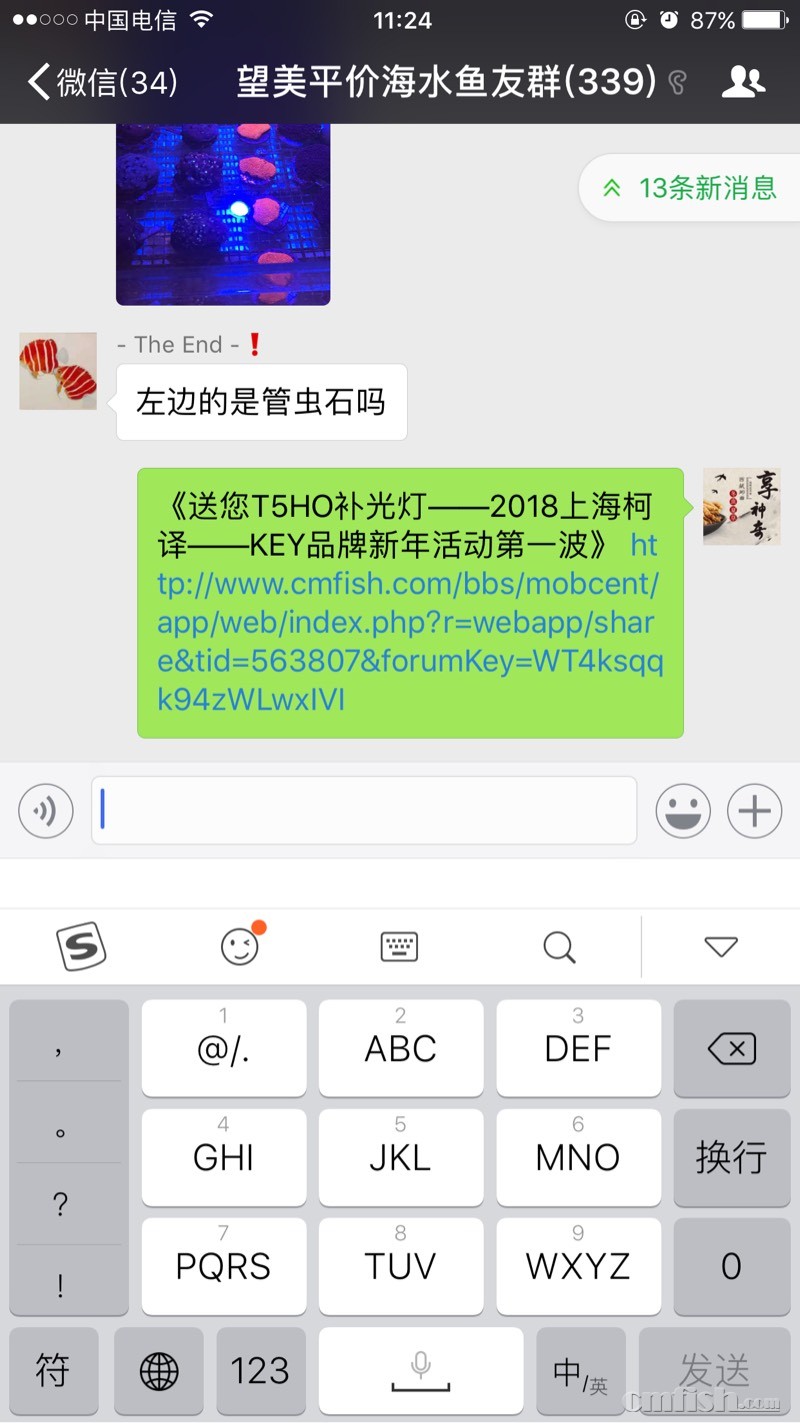
Task: Tap the Sogou keyboard logo icon
Action: (x=82, y=945)
